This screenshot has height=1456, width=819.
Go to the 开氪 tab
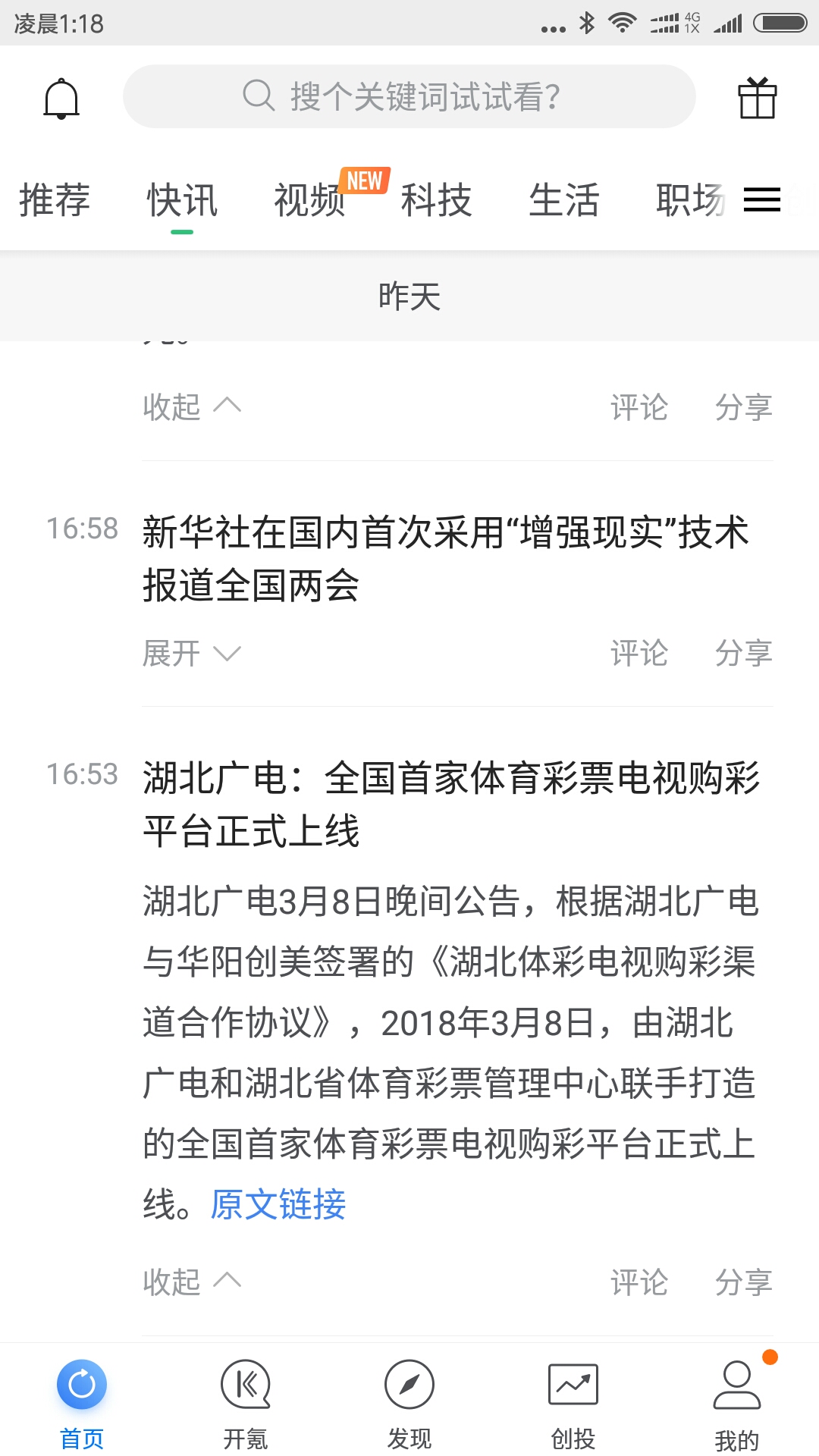(246, 1403)
